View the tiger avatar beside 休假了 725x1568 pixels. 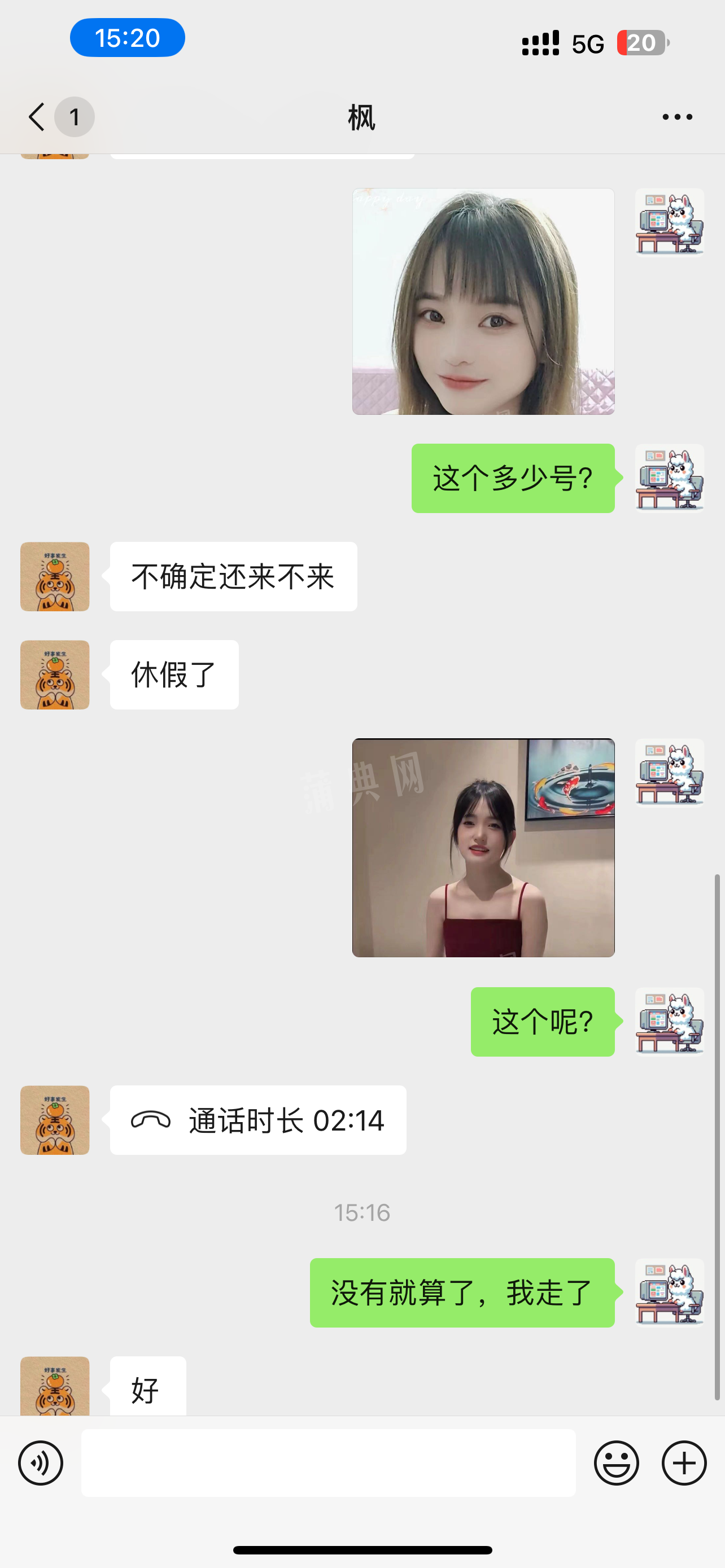coord(55,674)
